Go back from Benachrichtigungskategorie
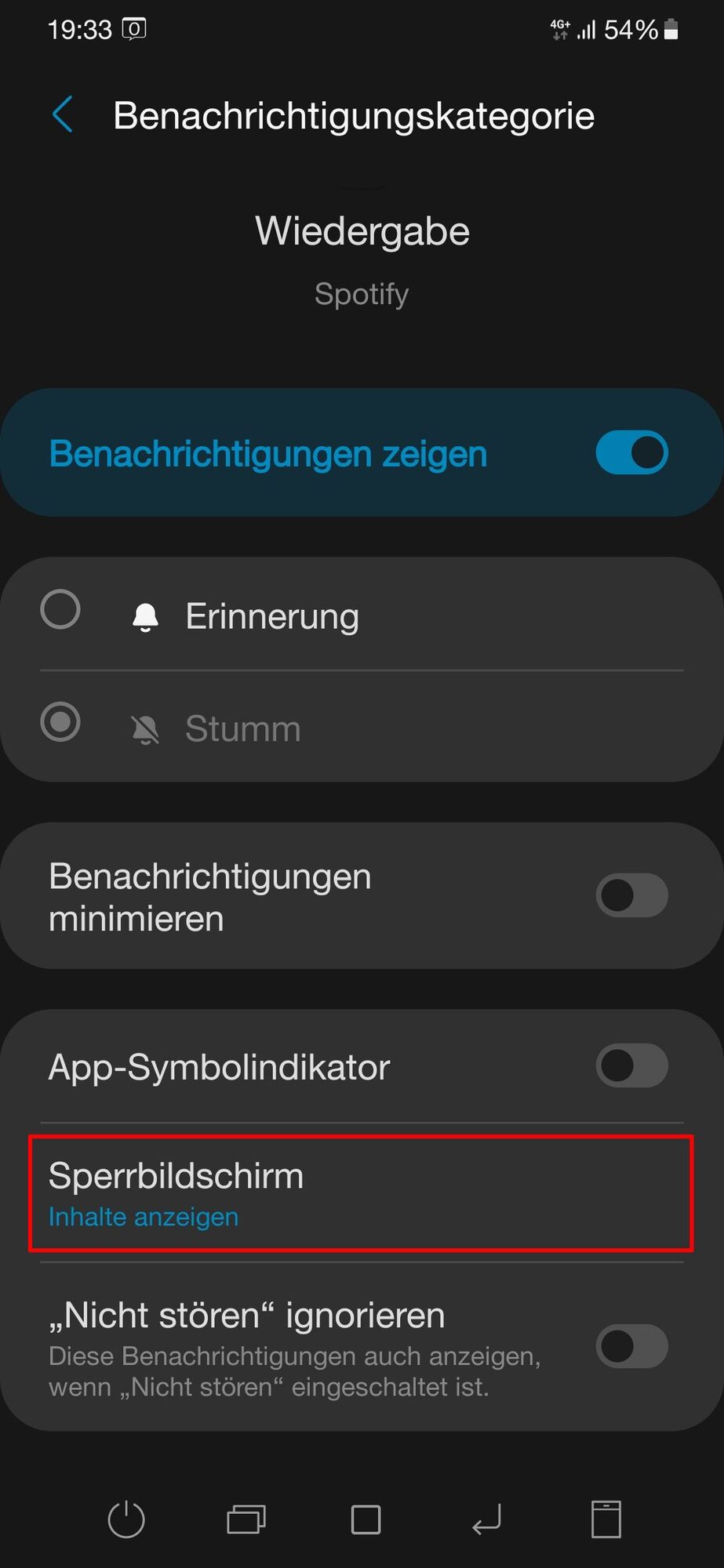The image size is (724, 1568). point(63,115)
